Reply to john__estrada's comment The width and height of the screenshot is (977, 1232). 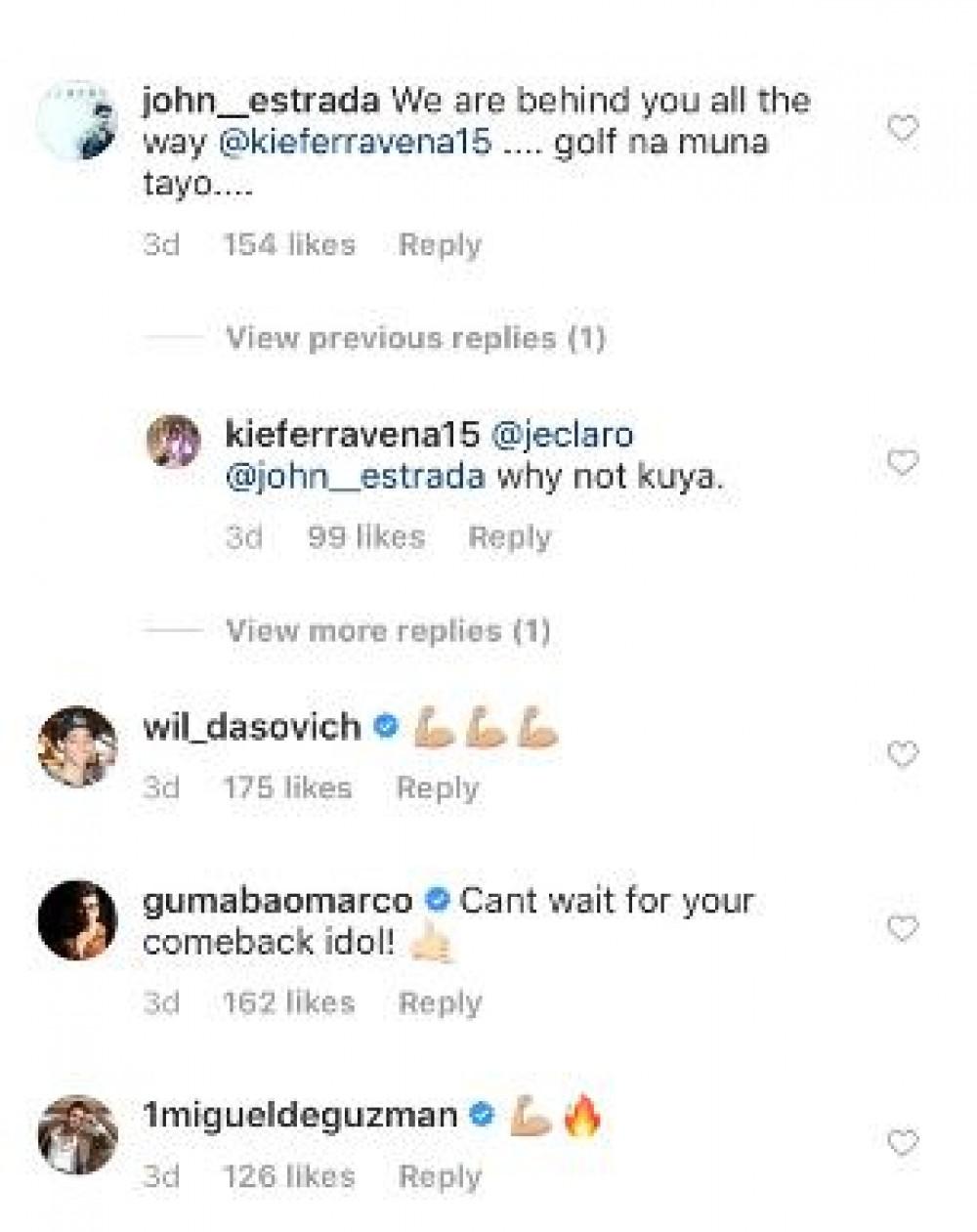pos(440,244)
